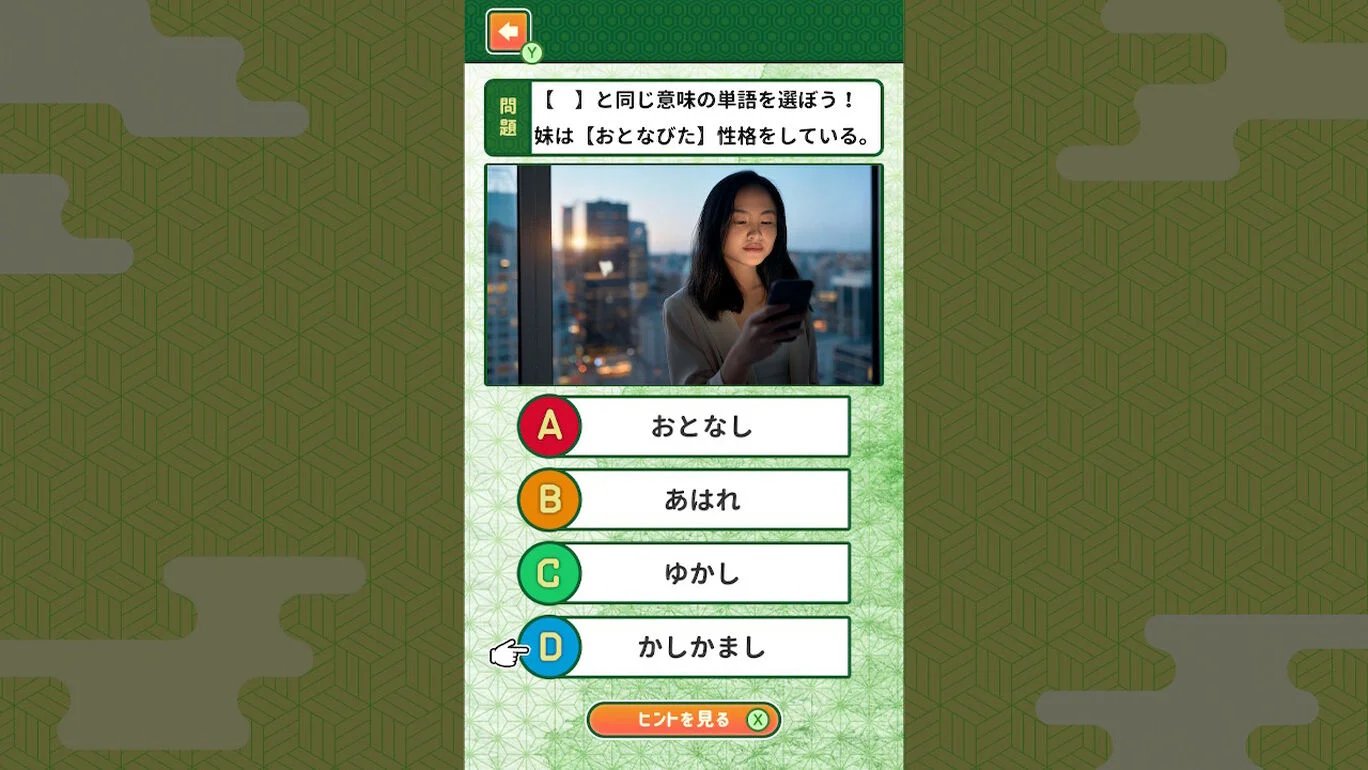The height and width of the screenshot is (770, 1368).
Task: Select answer B あはれ
Action: [700, 500]
